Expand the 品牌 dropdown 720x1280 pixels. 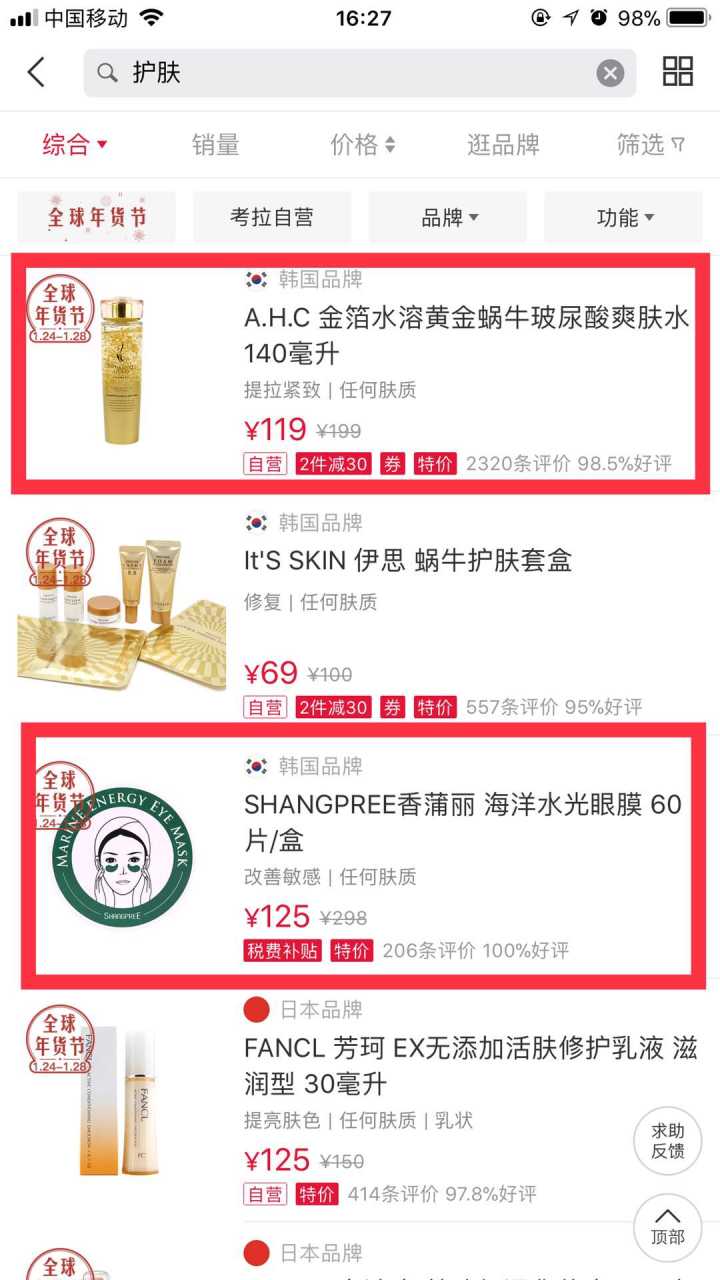[448, 217]
